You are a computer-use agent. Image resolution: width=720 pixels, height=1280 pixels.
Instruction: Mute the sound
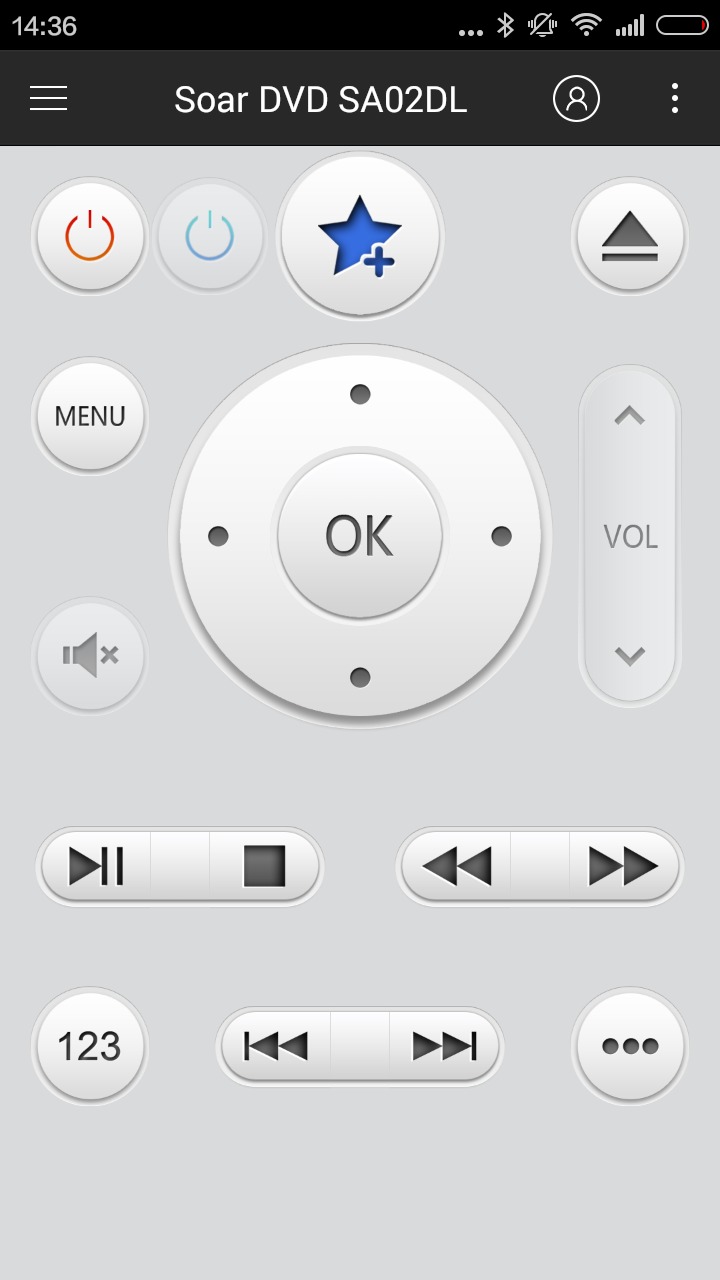coord(90,656)
